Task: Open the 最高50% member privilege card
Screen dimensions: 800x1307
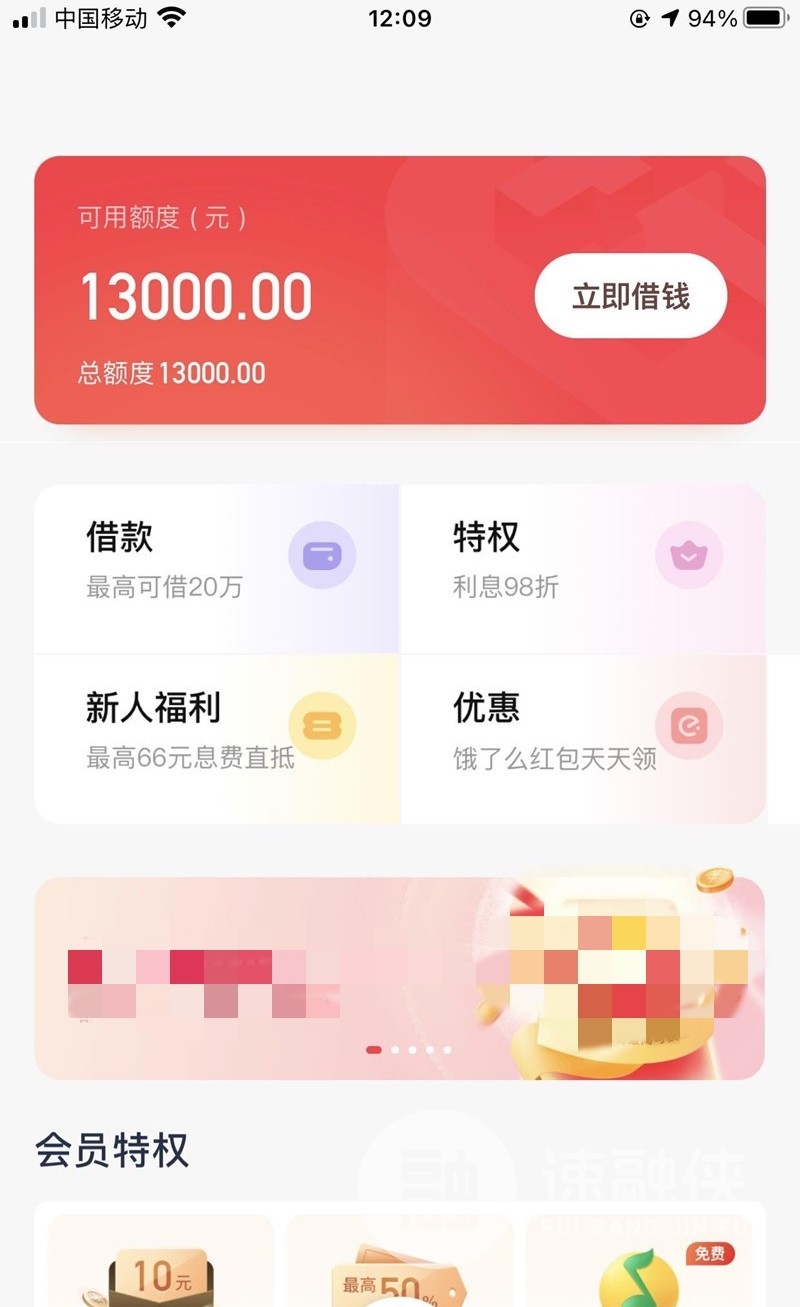Action: [400, 1262]
